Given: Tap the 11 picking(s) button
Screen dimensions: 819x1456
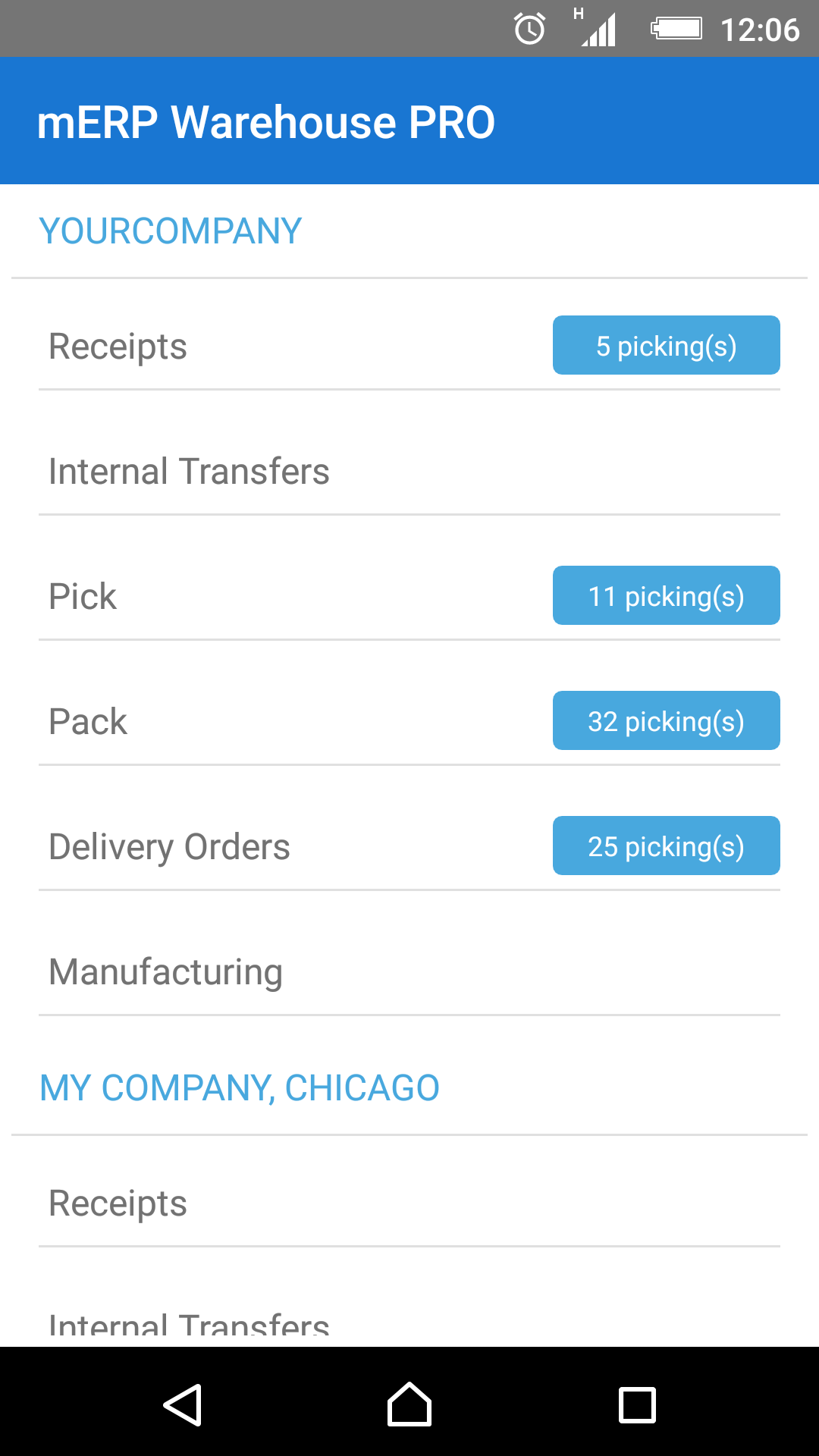Looking at the screenshot, I should [x=666, y=595].
